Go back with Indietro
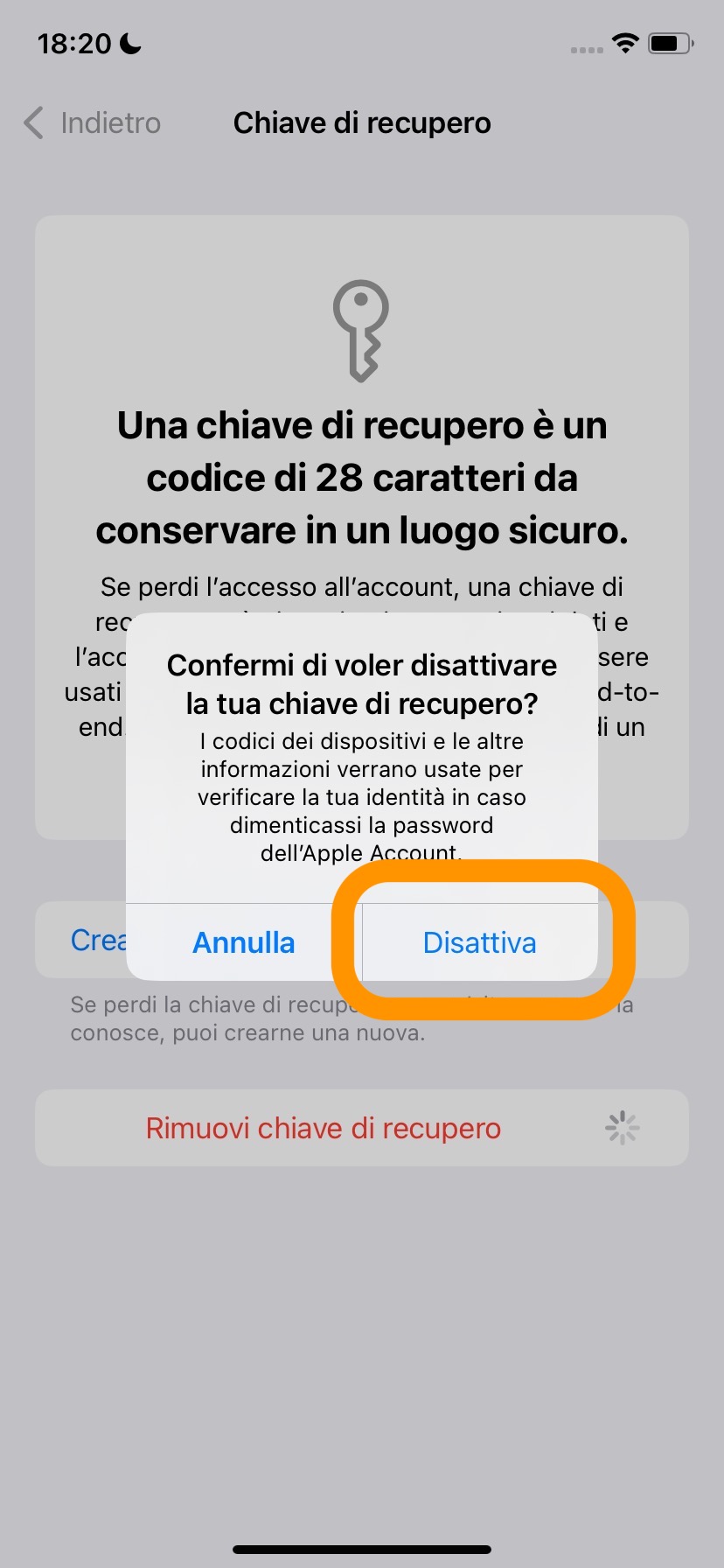Viewport: 724px width, 1568px height. [93, 123]
